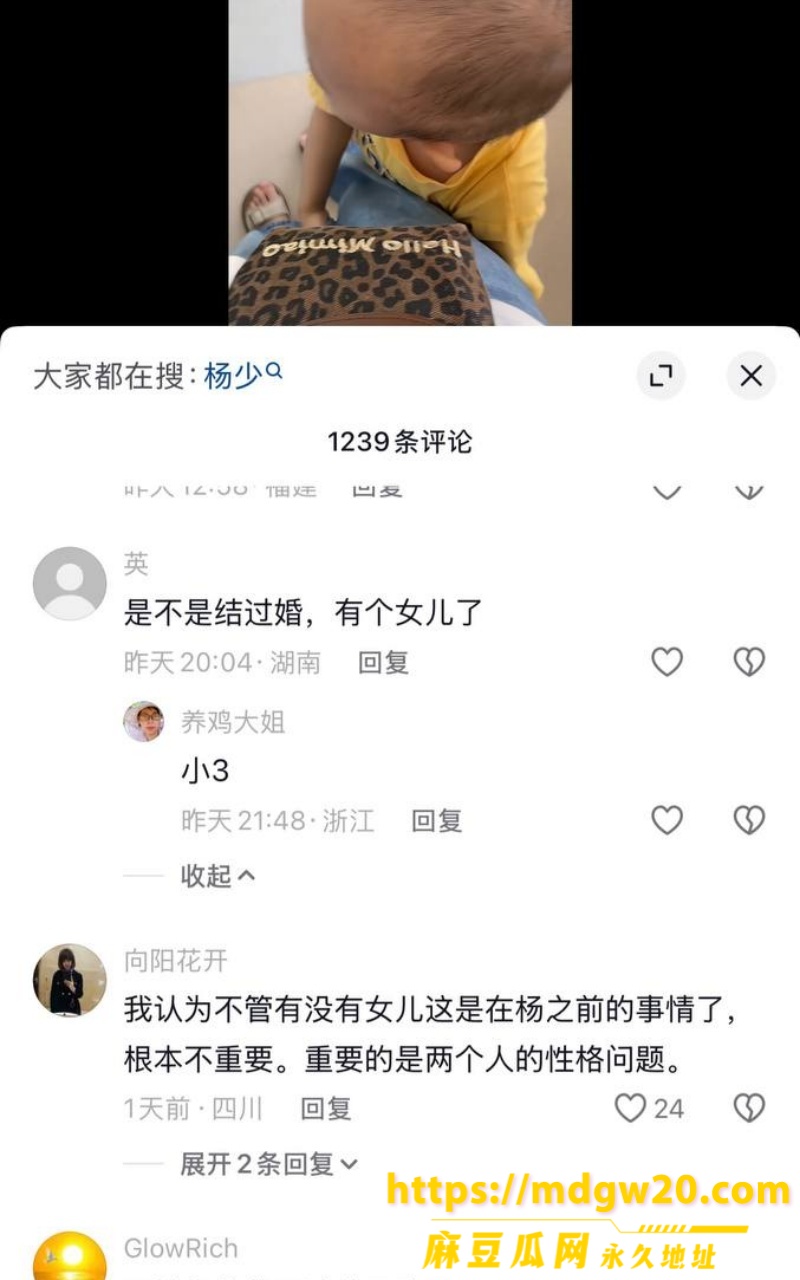Open 向阳花开's profile avatar

click(70, 980)
